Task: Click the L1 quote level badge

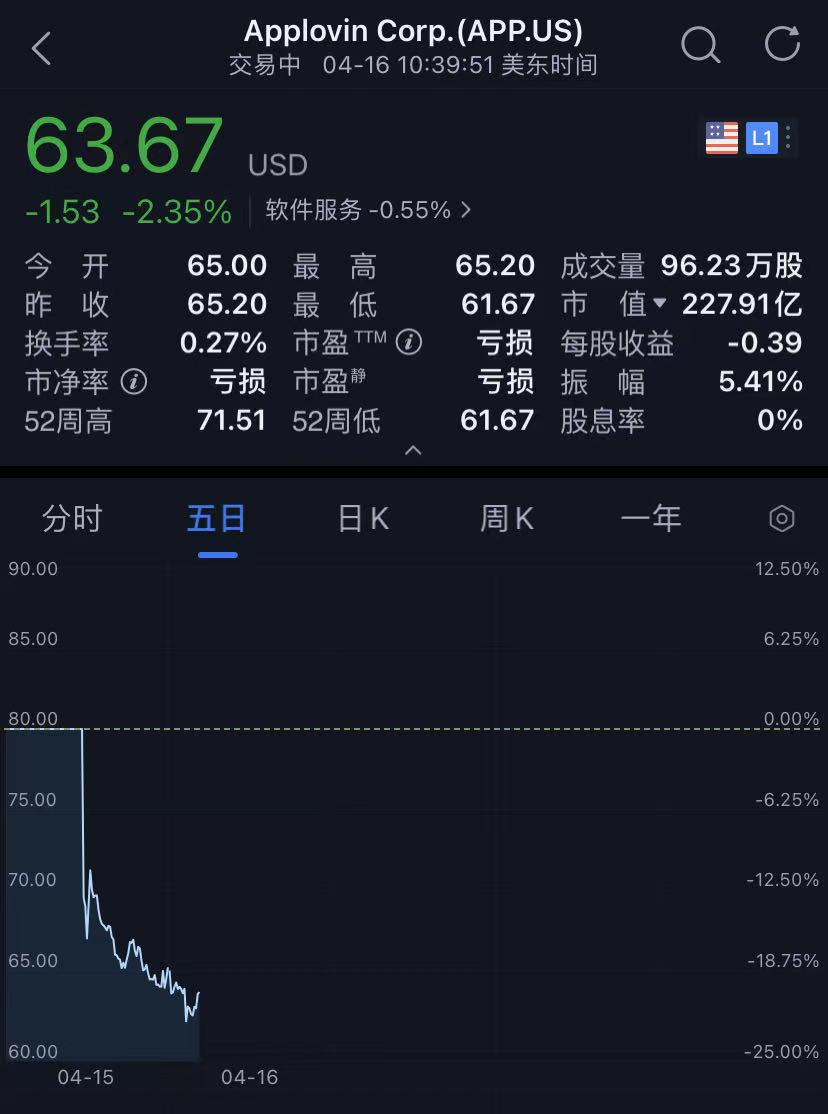Action: (762, 137)
